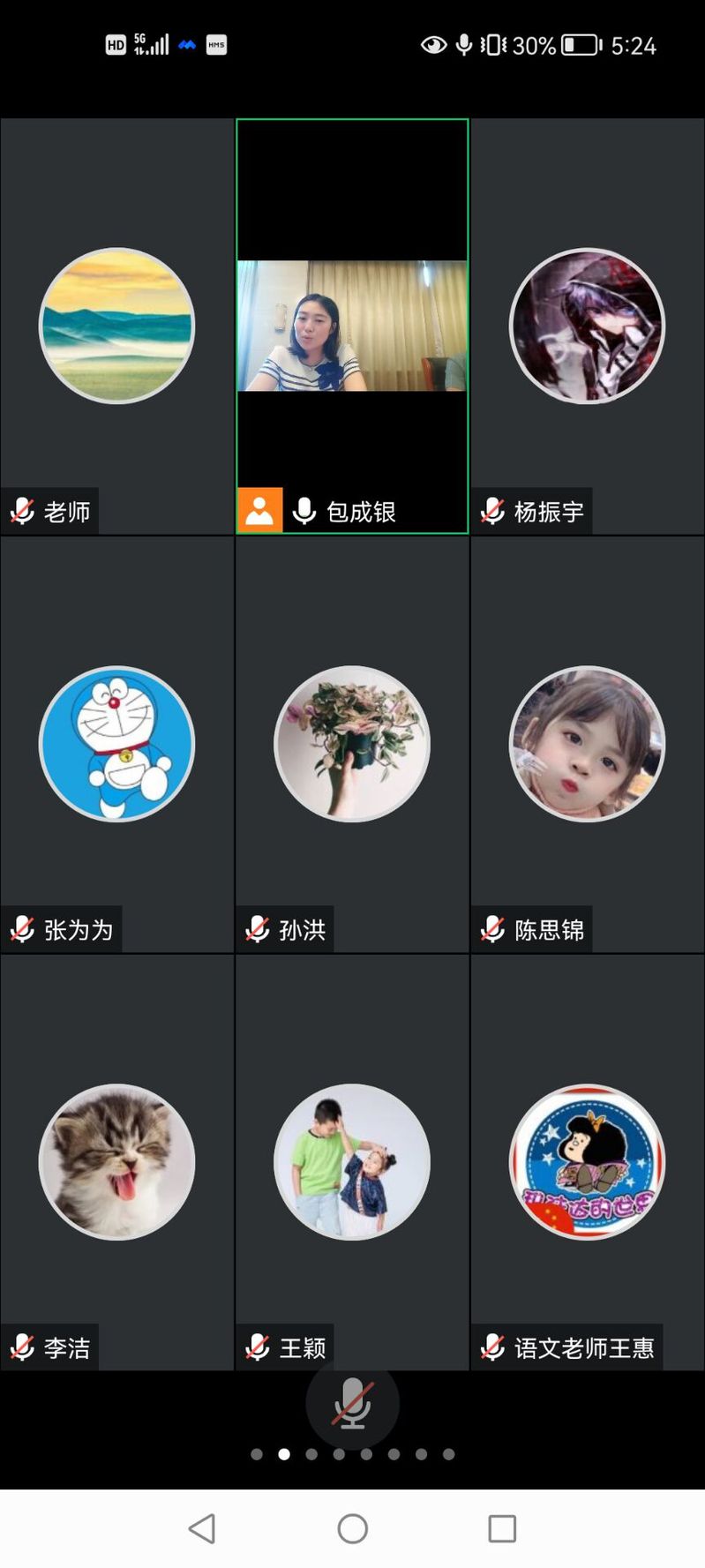Open 王颖's participant tile
This screenshot has height=1568, width=705.
352,1161
